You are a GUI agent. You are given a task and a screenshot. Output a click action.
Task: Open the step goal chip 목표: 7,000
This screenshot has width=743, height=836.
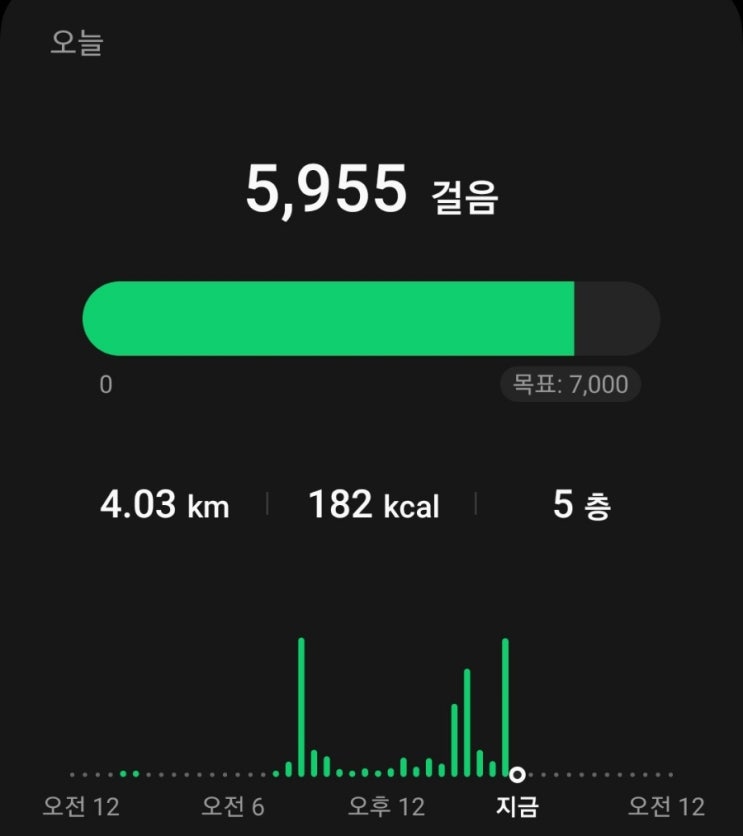click(x=570, y=384)
